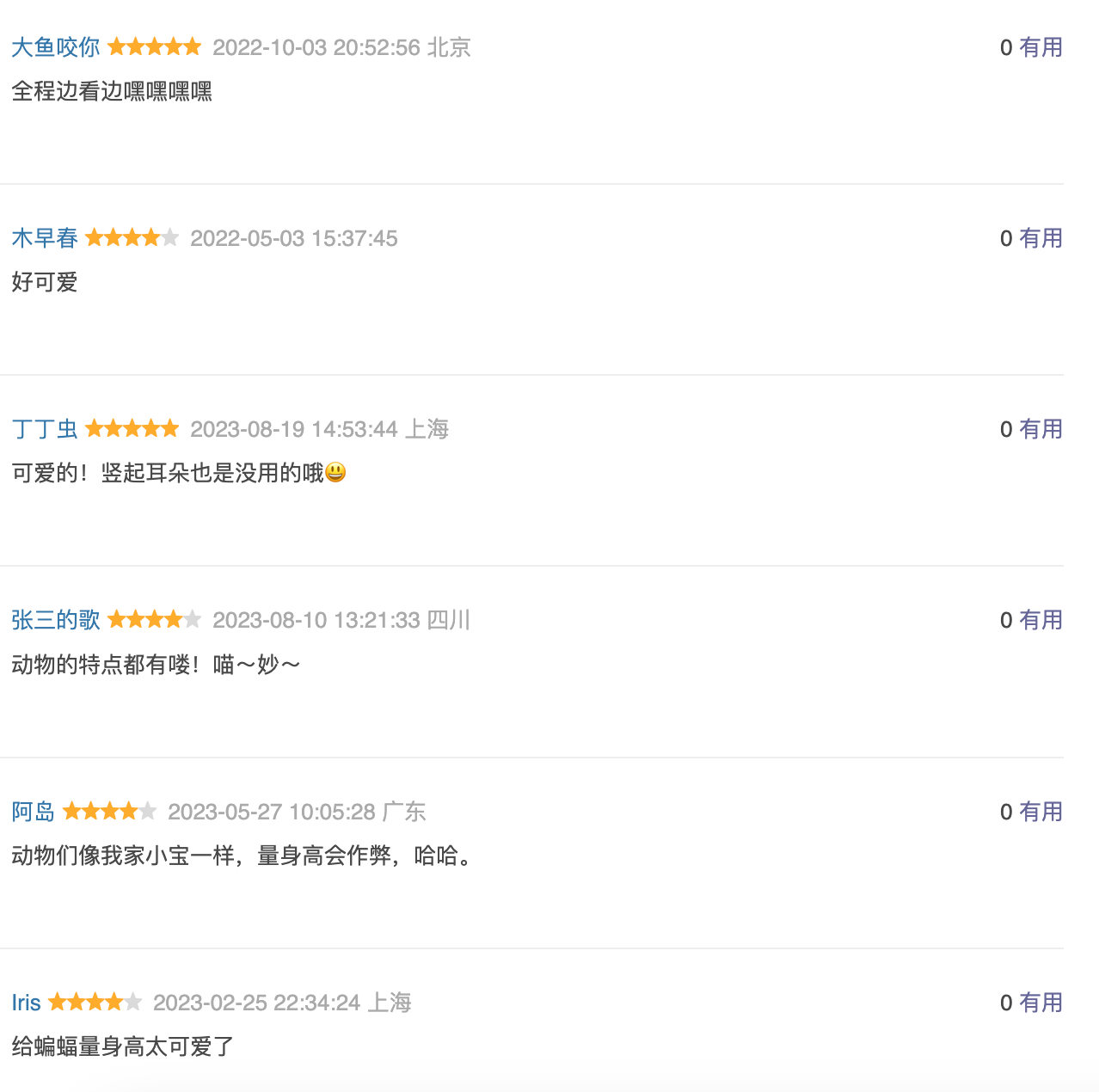Viewport: 1099px width, 1092px height.
Task: Mark the review by Iris as 有用
Action: click(1041, 1003)
